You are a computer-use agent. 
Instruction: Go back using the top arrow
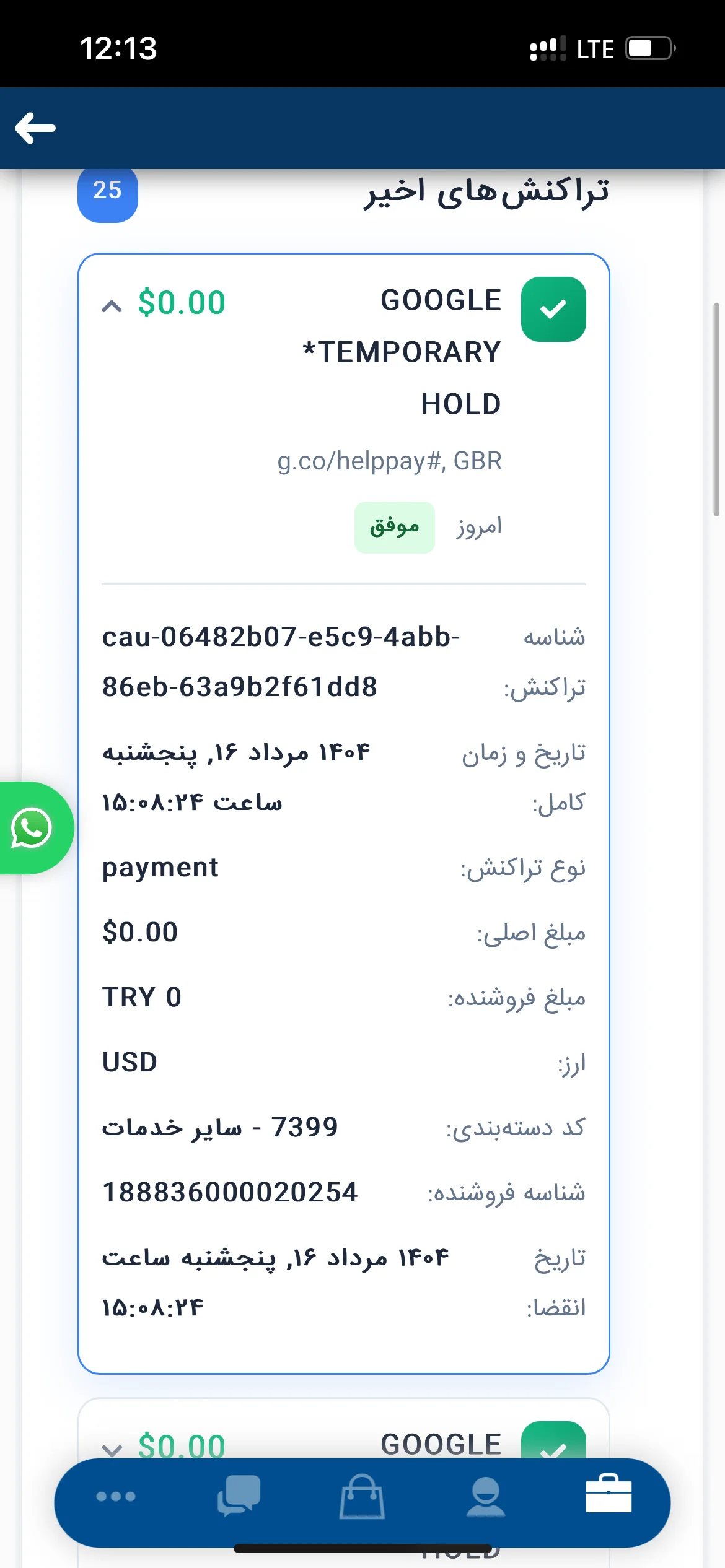tap(35, 128)
